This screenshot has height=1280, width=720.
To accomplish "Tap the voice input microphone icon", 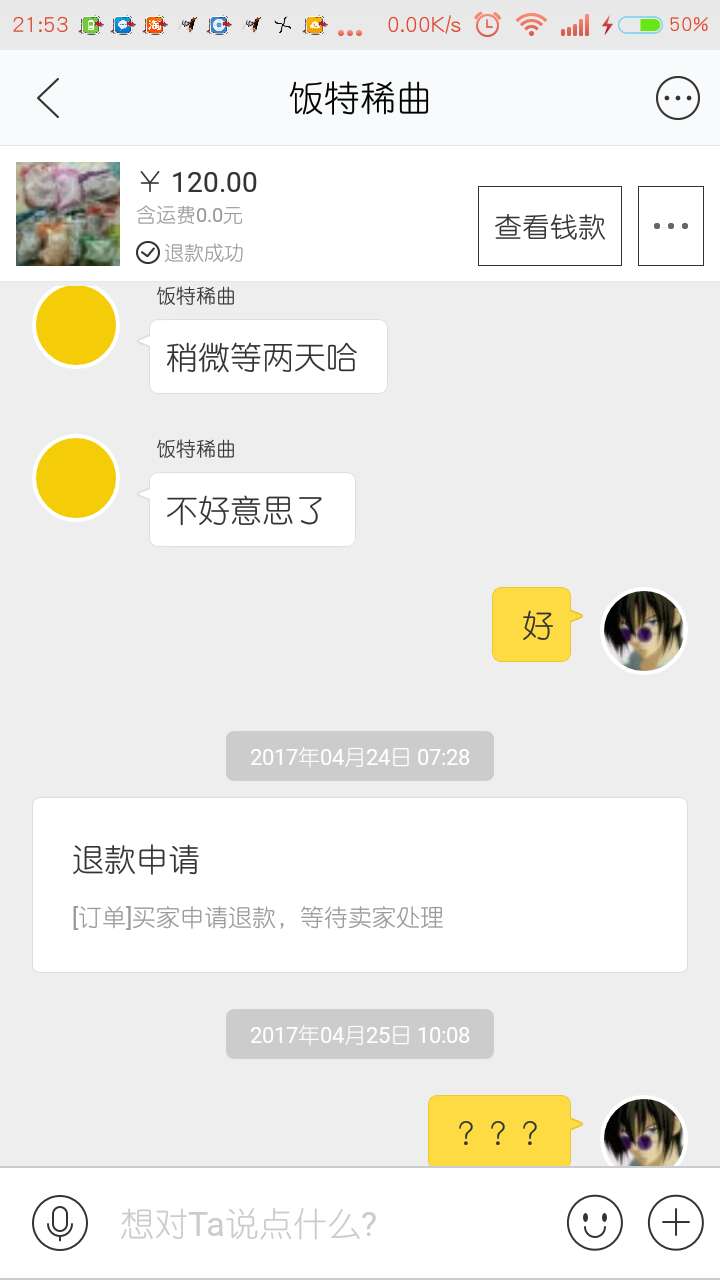I will coord(60,1222).
